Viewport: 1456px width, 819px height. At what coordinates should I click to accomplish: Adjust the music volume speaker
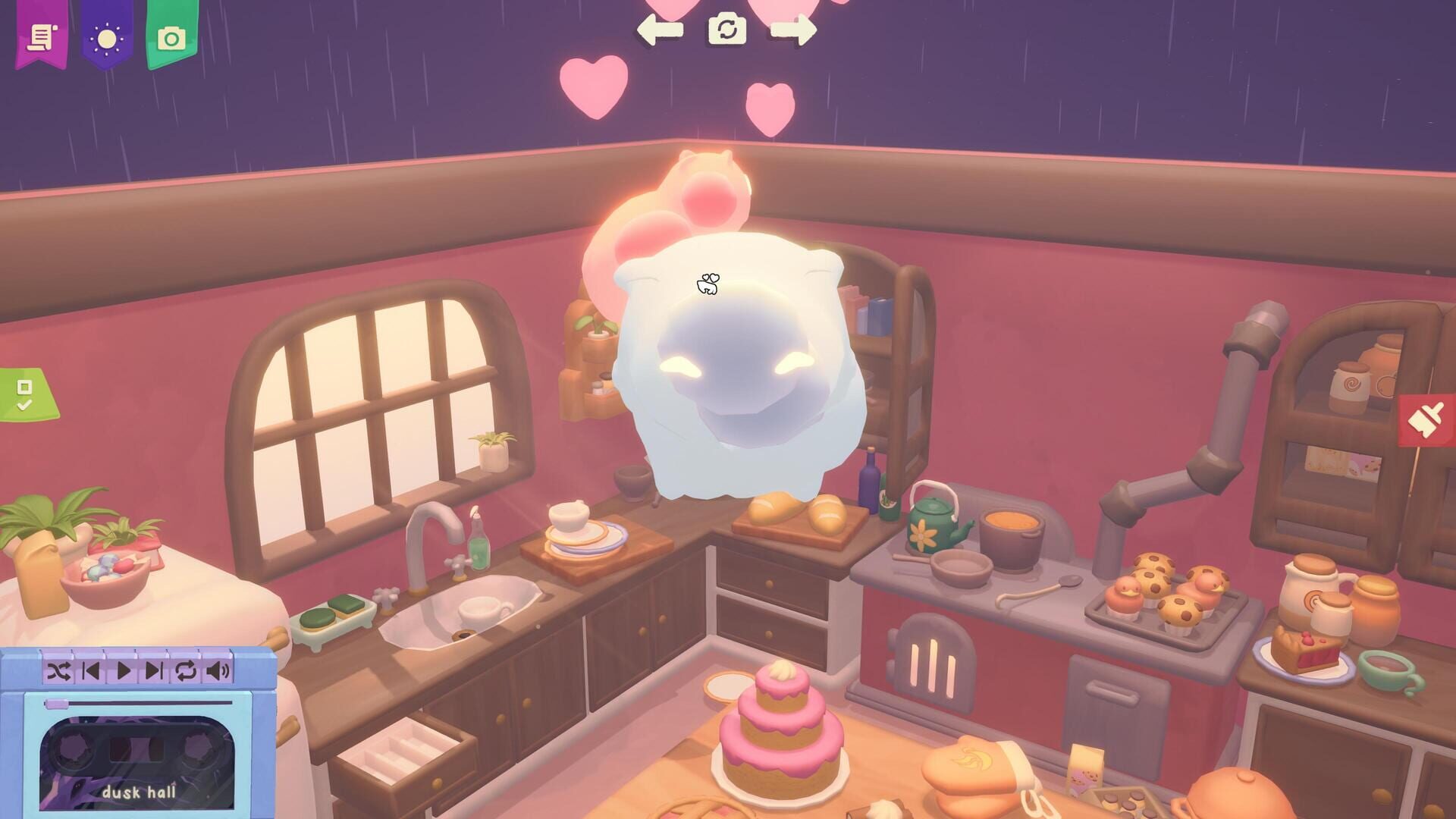(x=218, y=670)
